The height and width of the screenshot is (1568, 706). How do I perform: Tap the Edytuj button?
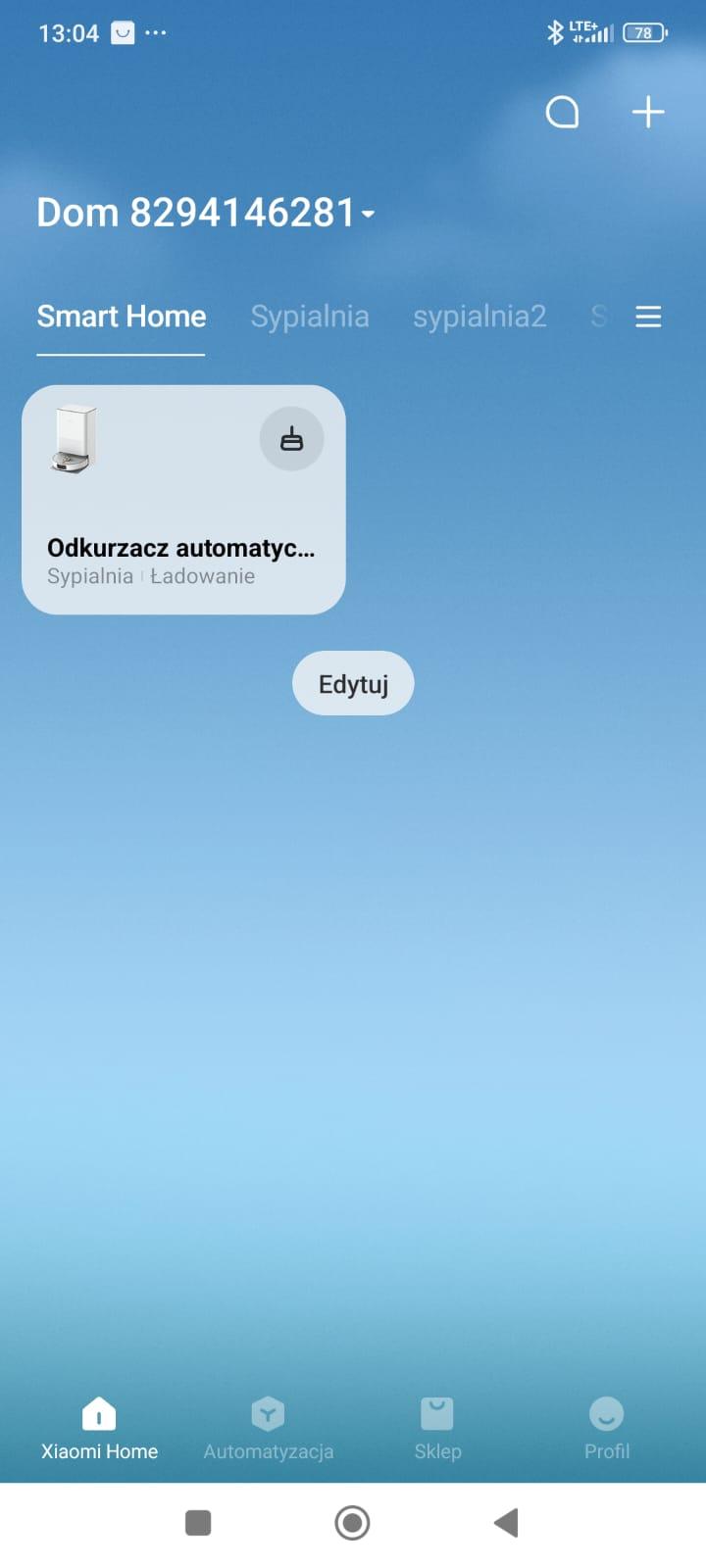(x=353, y=683)
